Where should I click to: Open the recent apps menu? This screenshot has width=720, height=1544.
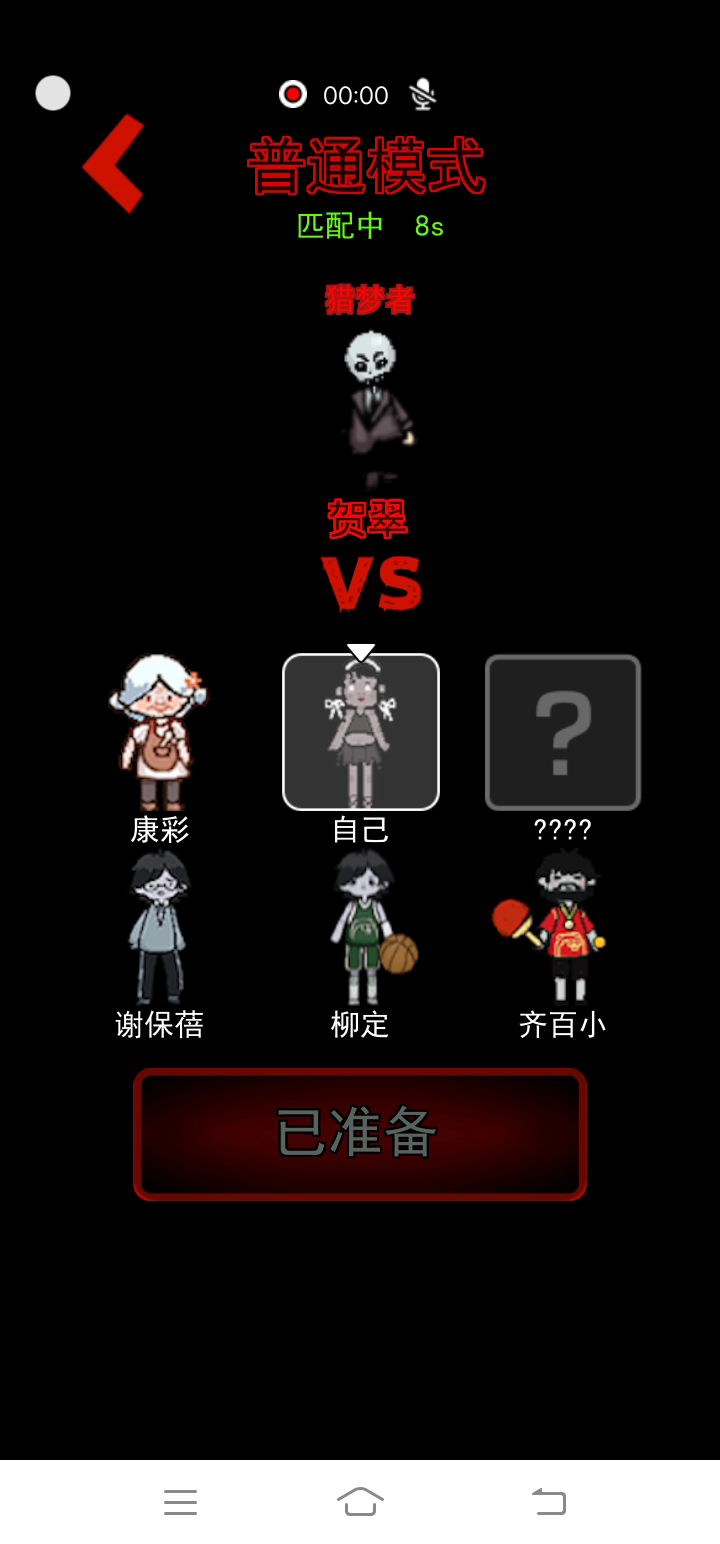(x=180, y=1501)
